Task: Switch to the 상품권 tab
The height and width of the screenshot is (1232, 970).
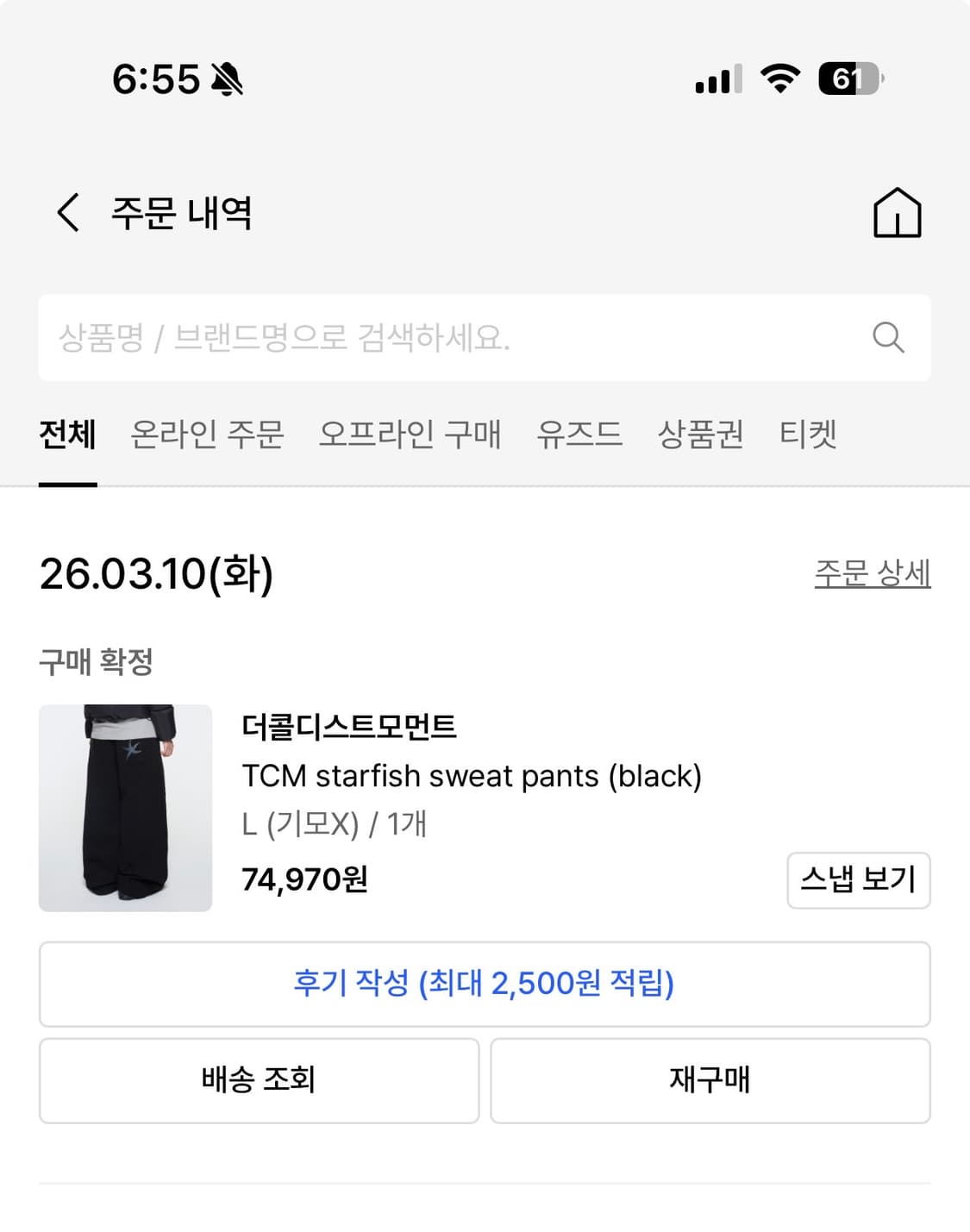Action: (700, 435)
